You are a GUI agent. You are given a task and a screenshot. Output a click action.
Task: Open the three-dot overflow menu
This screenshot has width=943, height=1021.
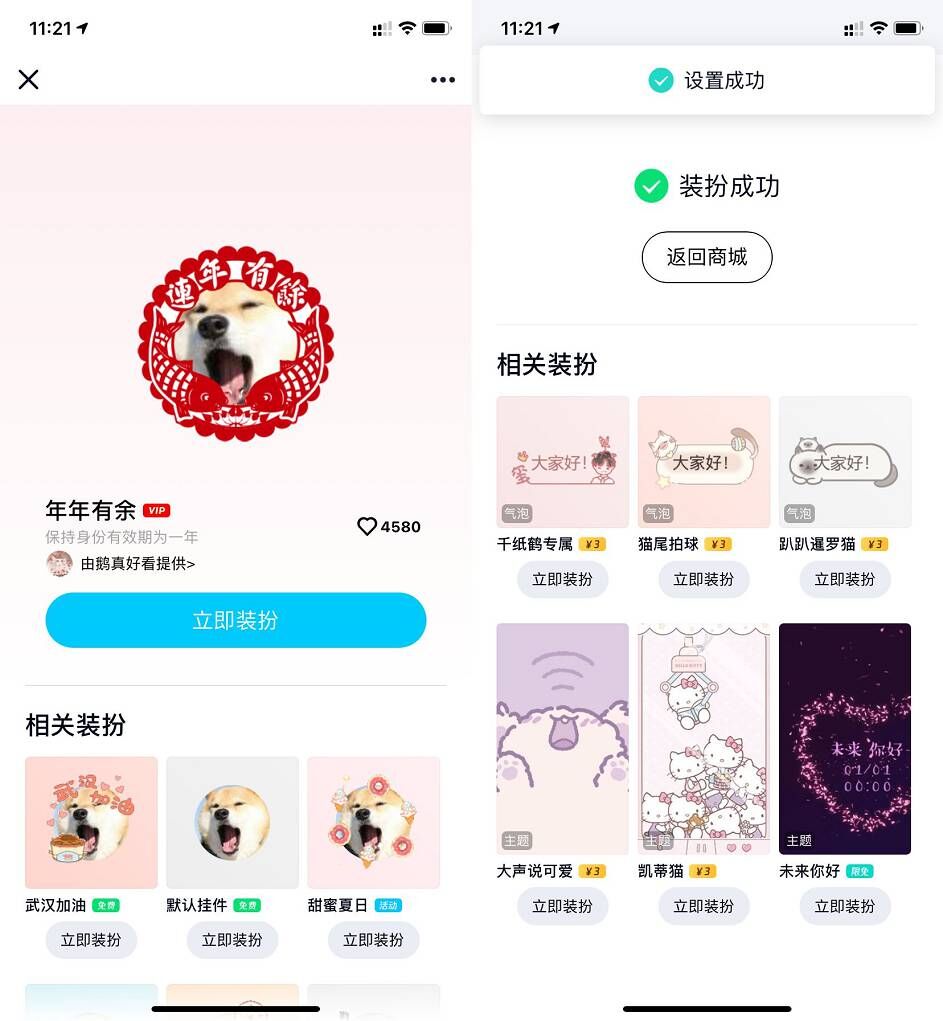[442, 80]
